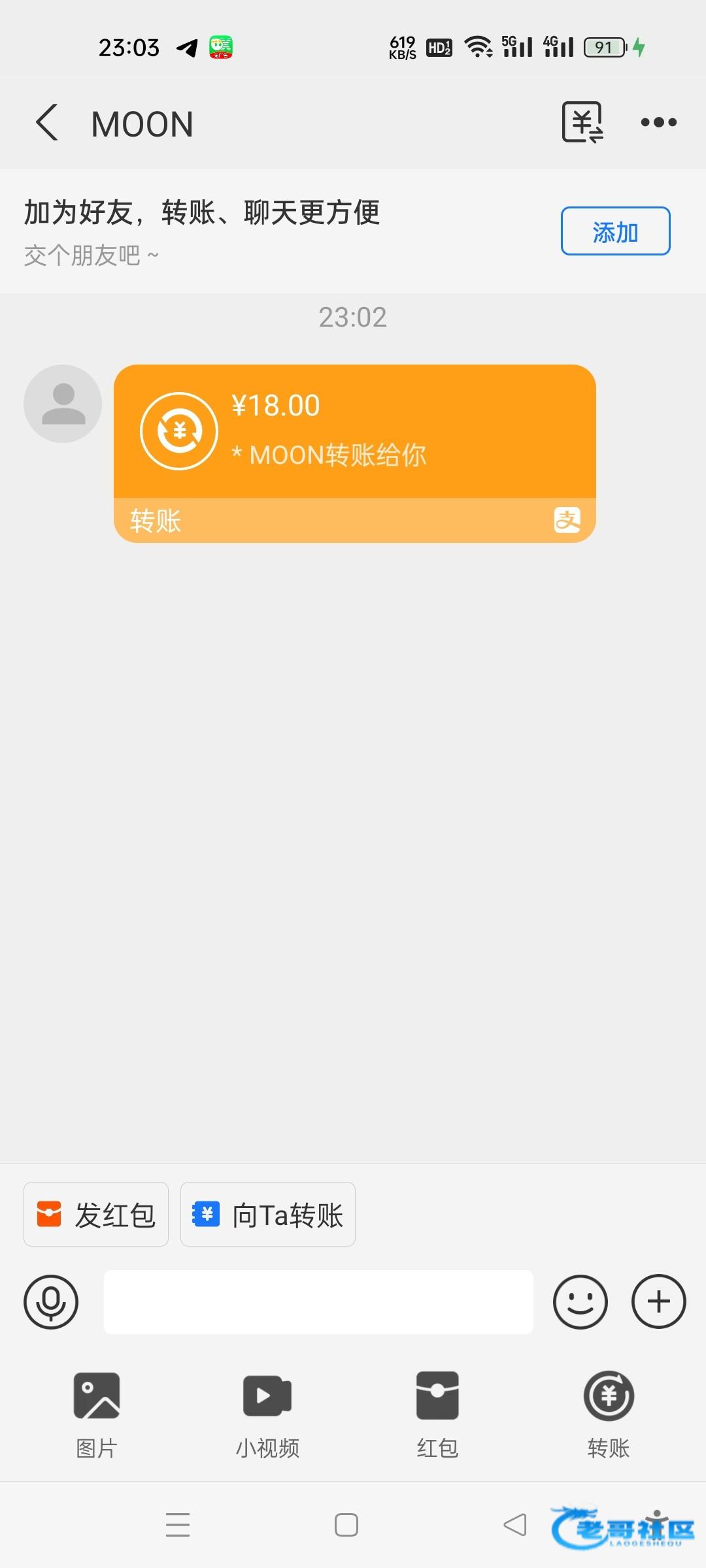Tap the 向Ta转账 quick chip
This screenshot has height=1568, width=706.
(x=268, y=1215)
